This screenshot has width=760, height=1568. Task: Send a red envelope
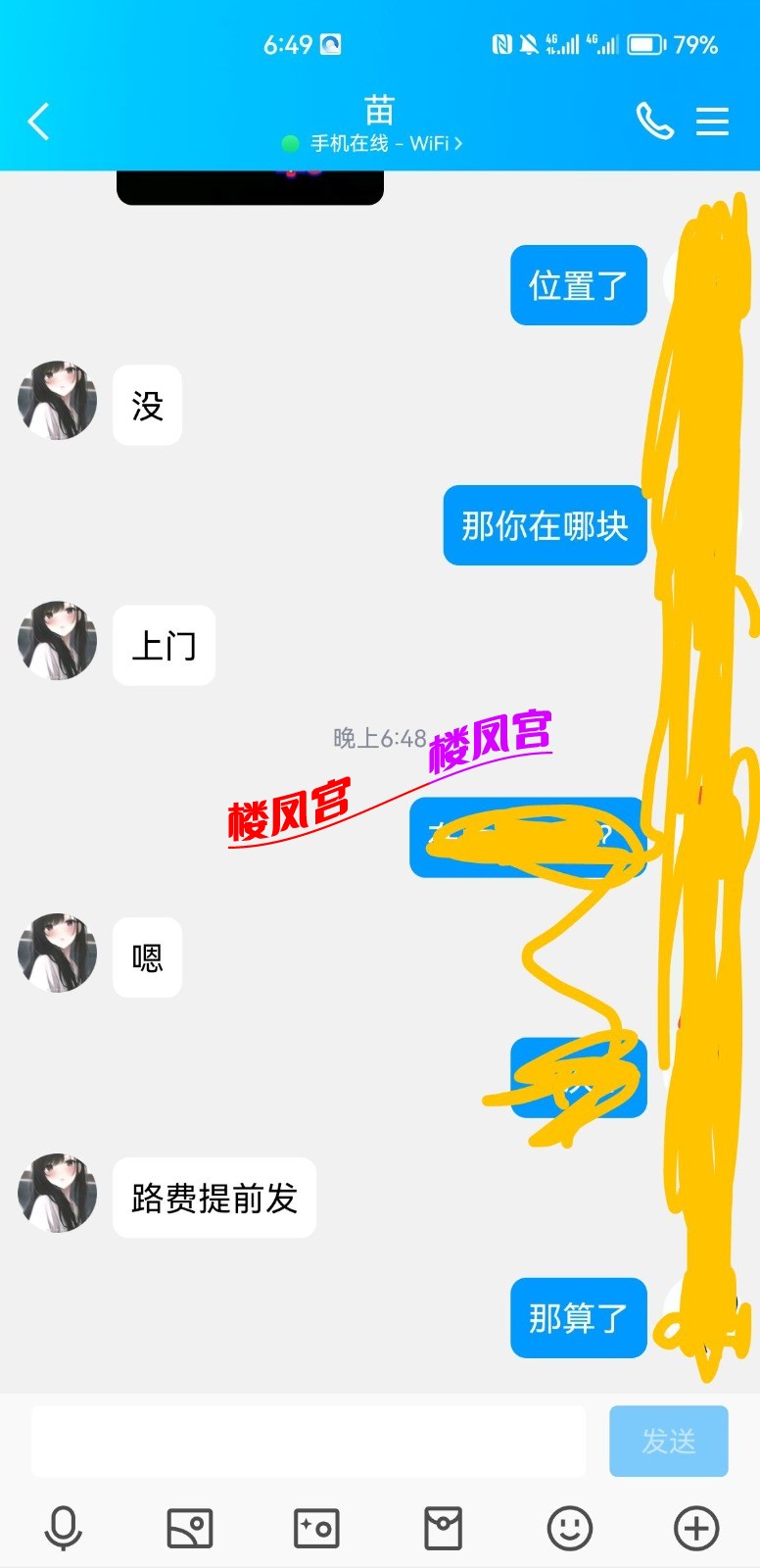click(x=443, y=1528)
